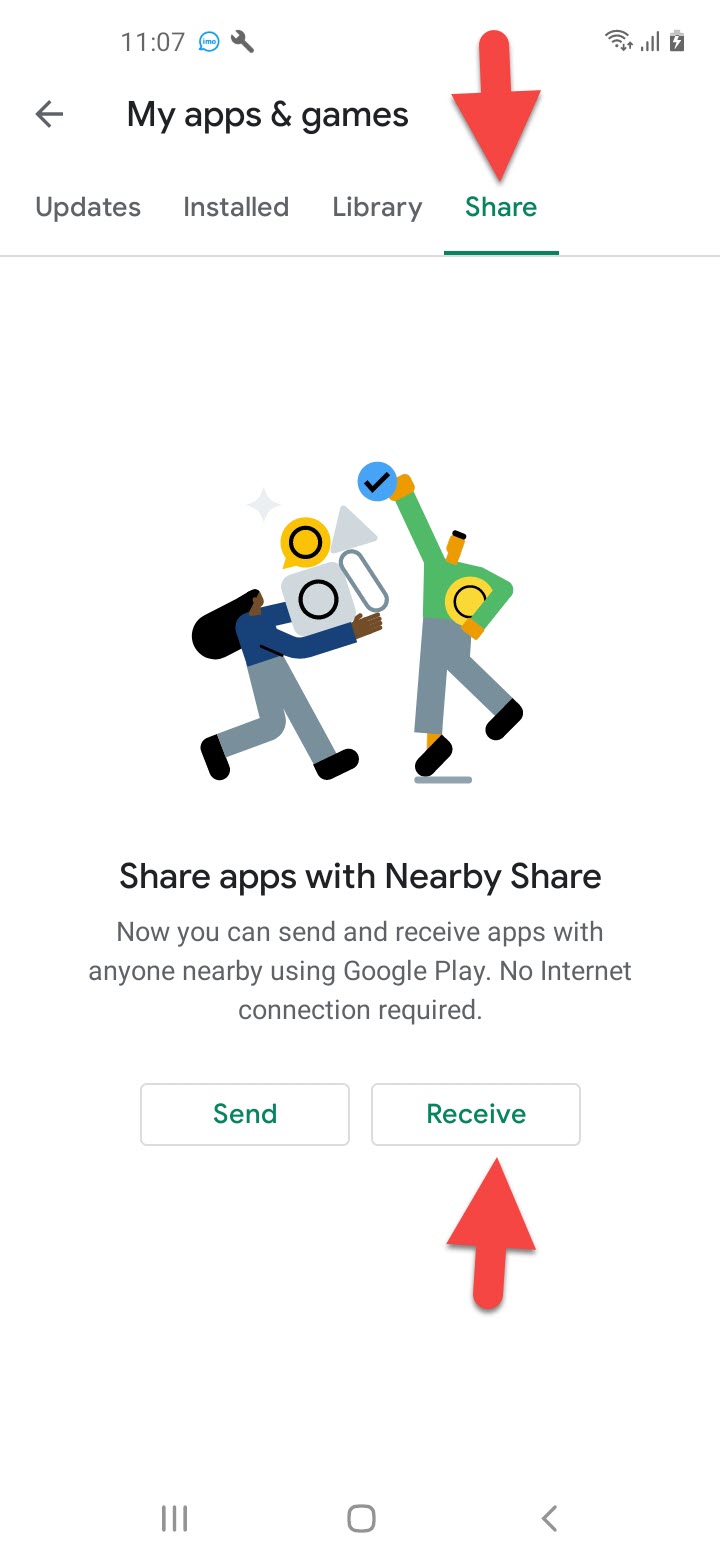Go back using the top-left arrow
This screenshot has height=1560, width=720.
tap(49, 115)
